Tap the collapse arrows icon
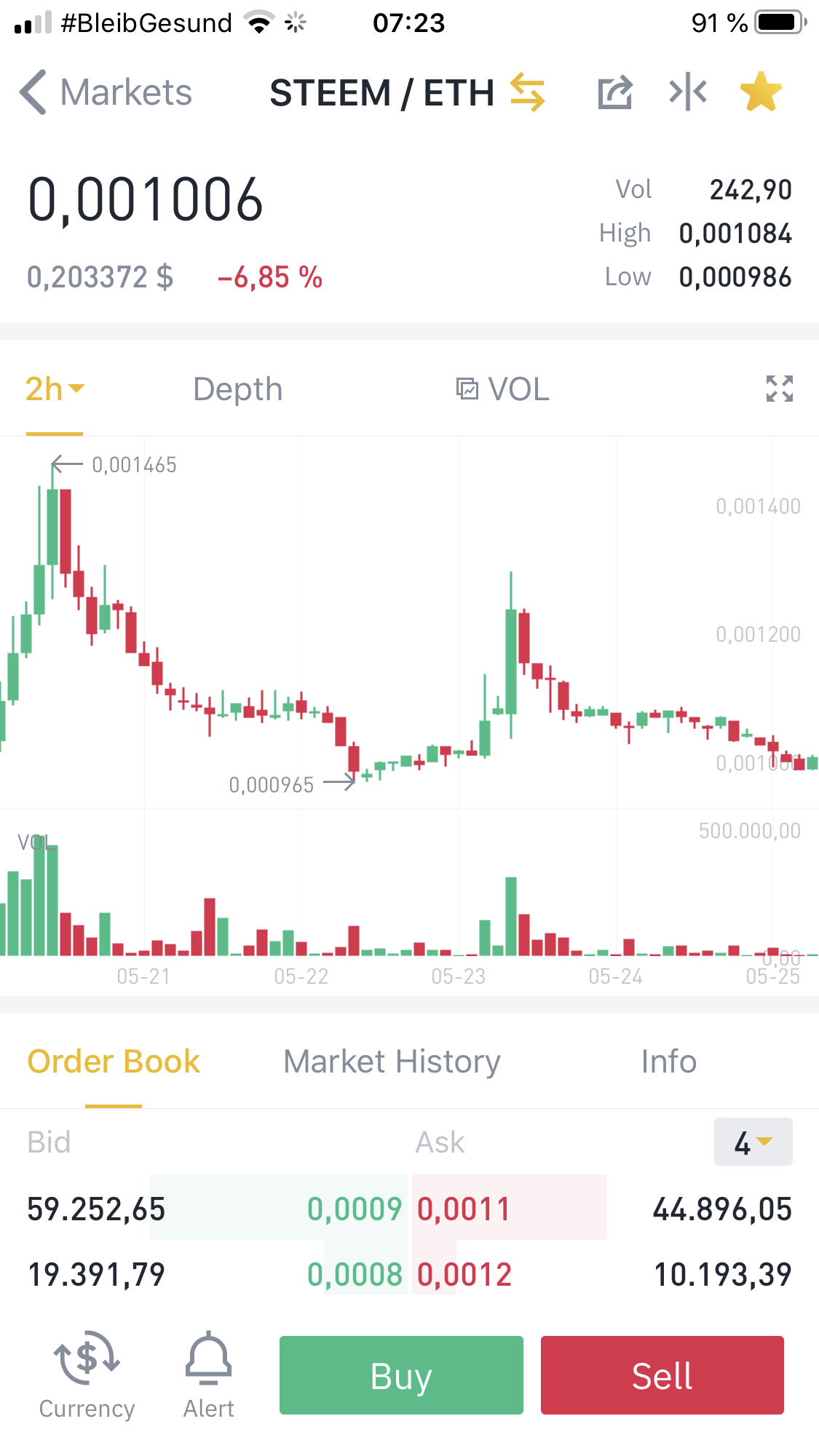The height and width of the screenshot is (1456, 819). pos(688,92)
